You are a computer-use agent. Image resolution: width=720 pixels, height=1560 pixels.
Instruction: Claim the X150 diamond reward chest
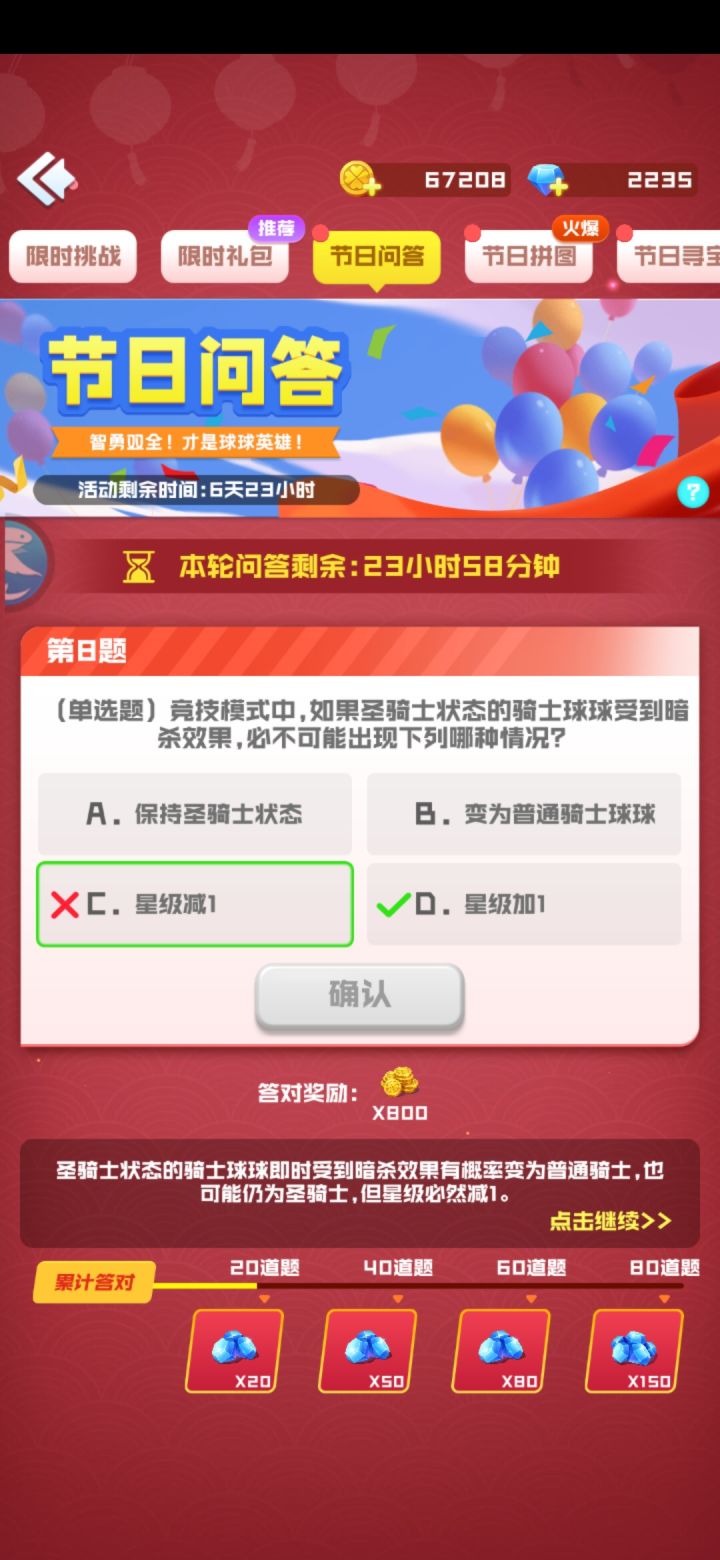pyautogui.click(x=634, y=1350)
